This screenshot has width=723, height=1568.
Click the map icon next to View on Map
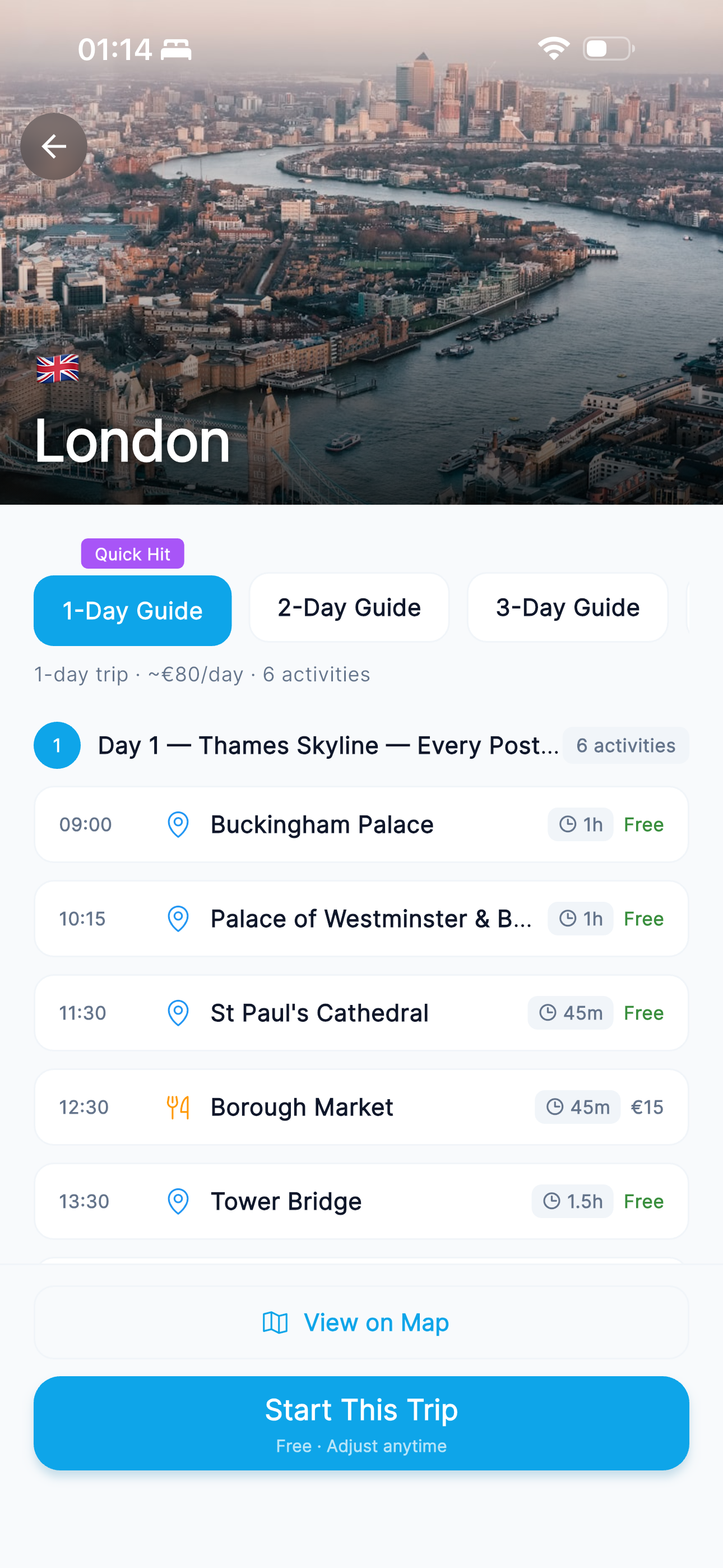click(275, 1322)
